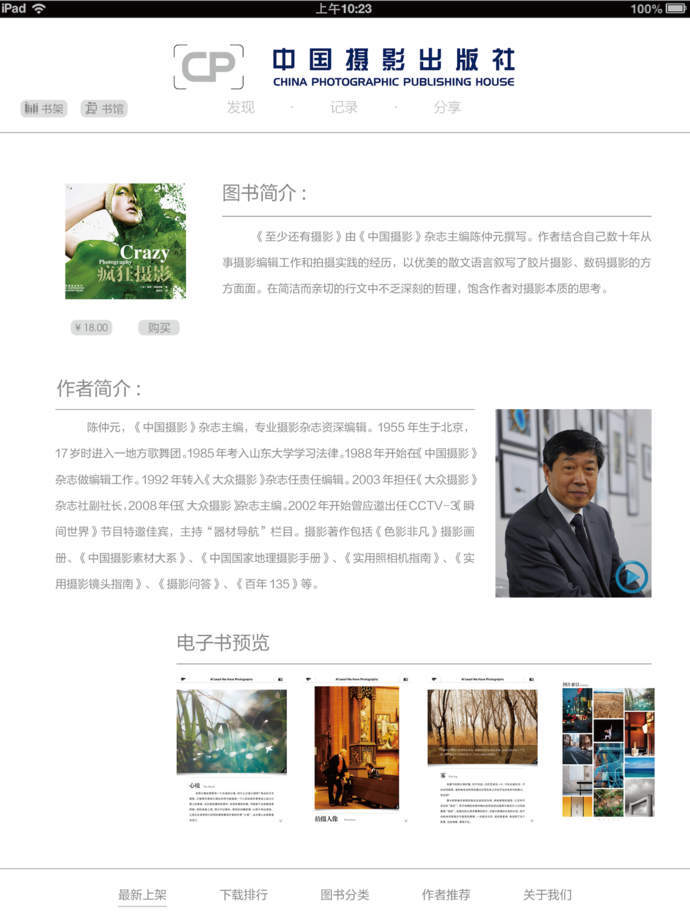This screenshot has width=690, height=920.
Task: Switch to the 分享 tab
Action: point(447,107)
